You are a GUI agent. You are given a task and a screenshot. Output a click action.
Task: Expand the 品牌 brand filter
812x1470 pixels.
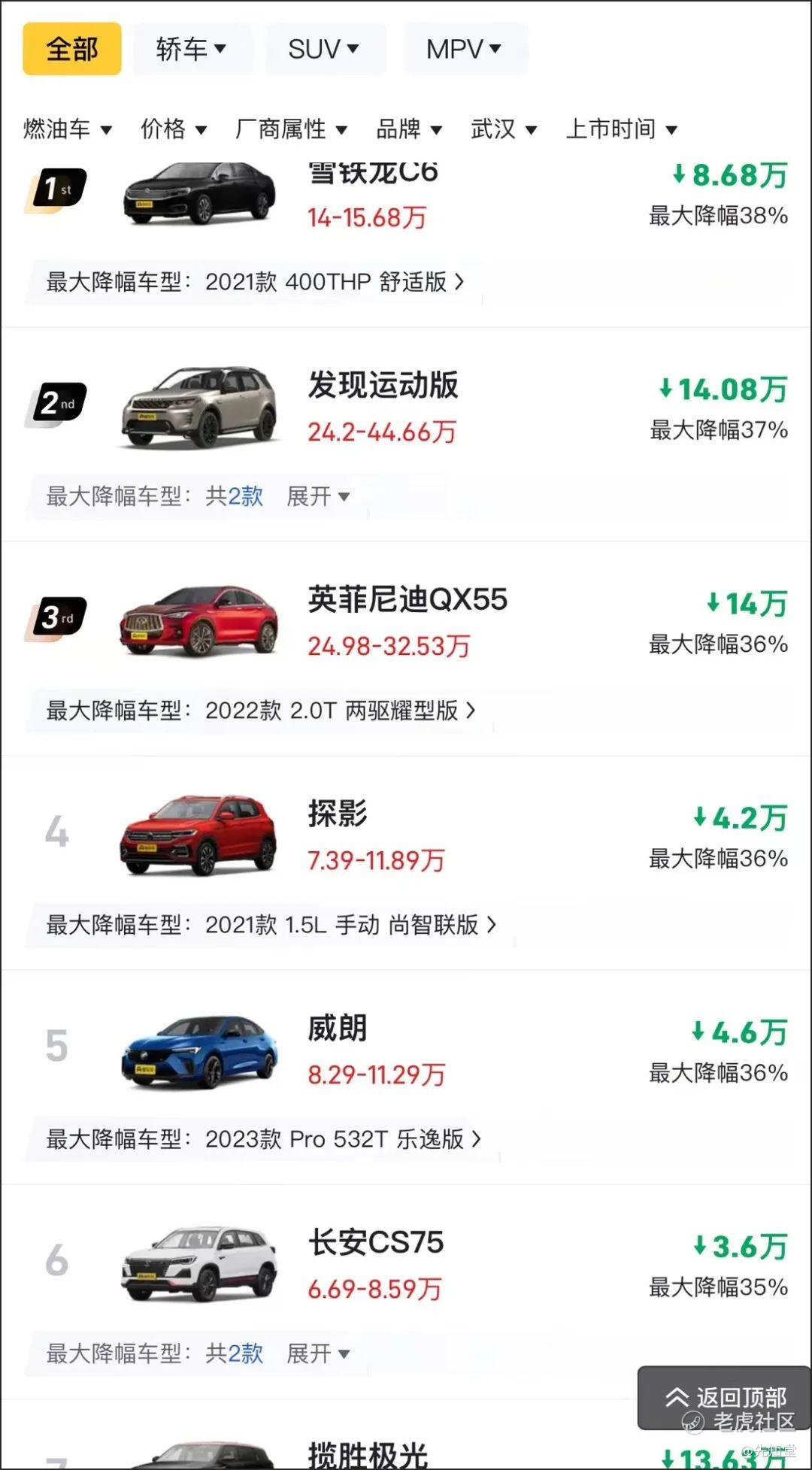click(x=409, y=129)
